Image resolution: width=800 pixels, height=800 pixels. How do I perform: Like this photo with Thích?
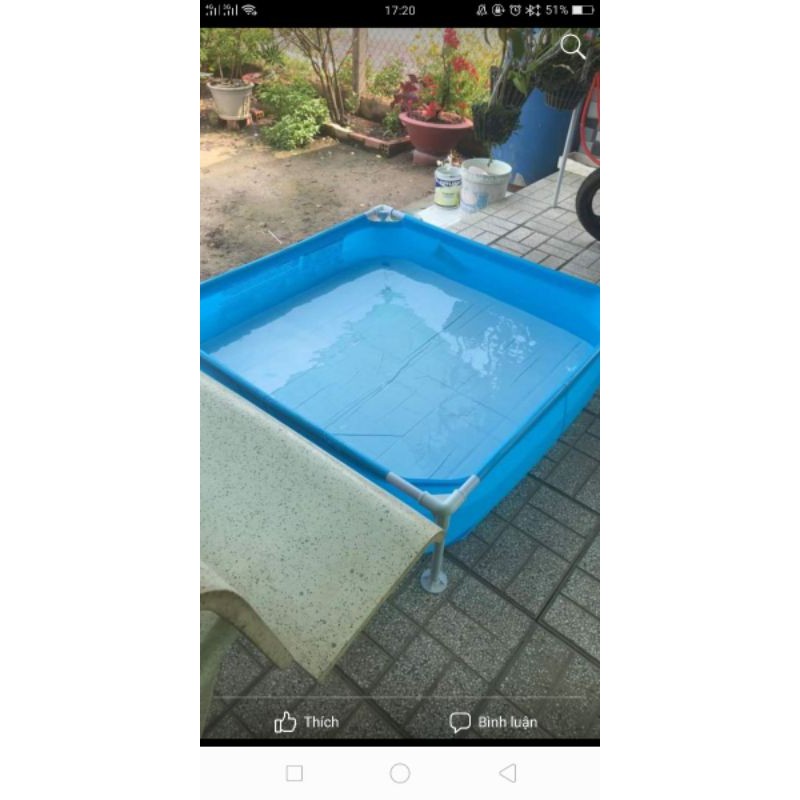point(307,722)
